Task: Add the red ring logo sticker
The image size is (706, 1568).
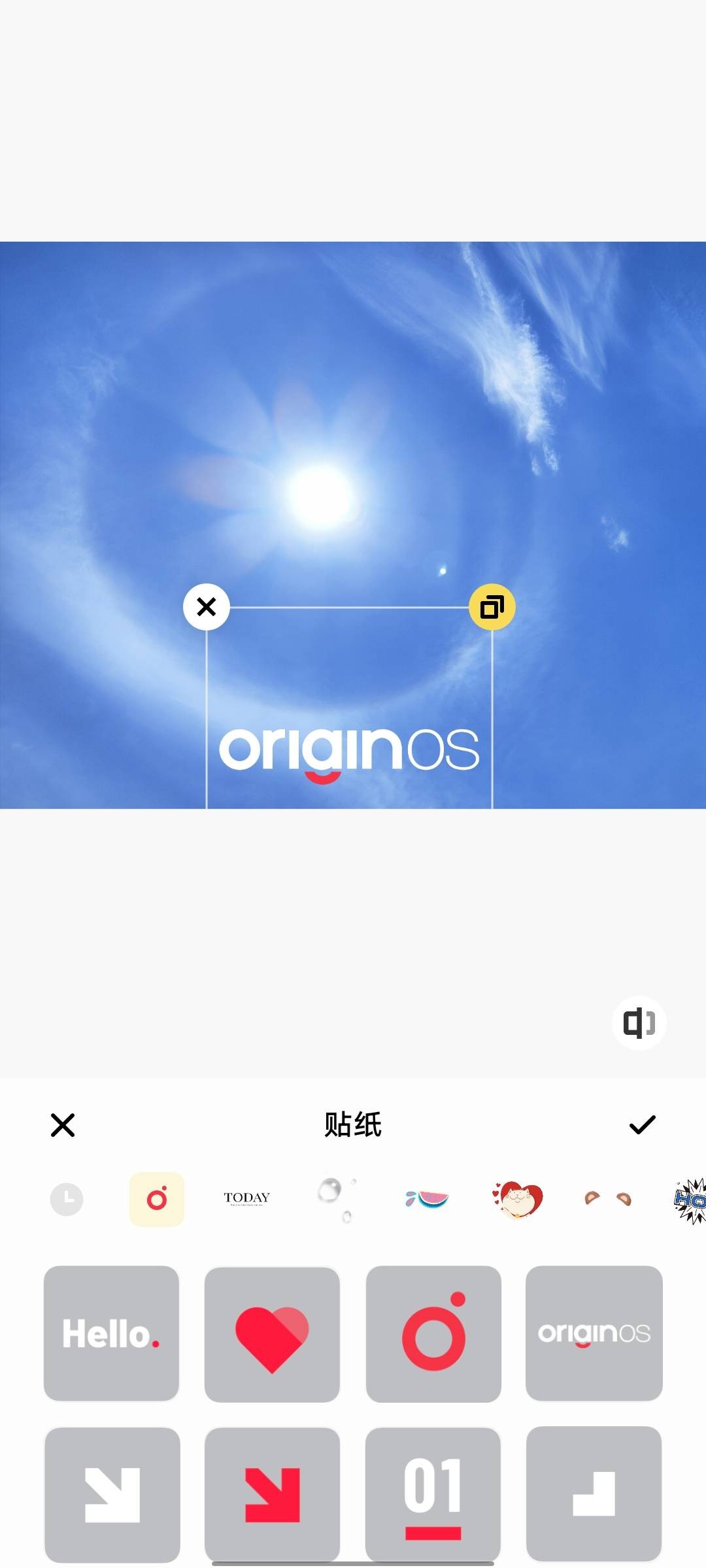Action: tap(433, 1333)
